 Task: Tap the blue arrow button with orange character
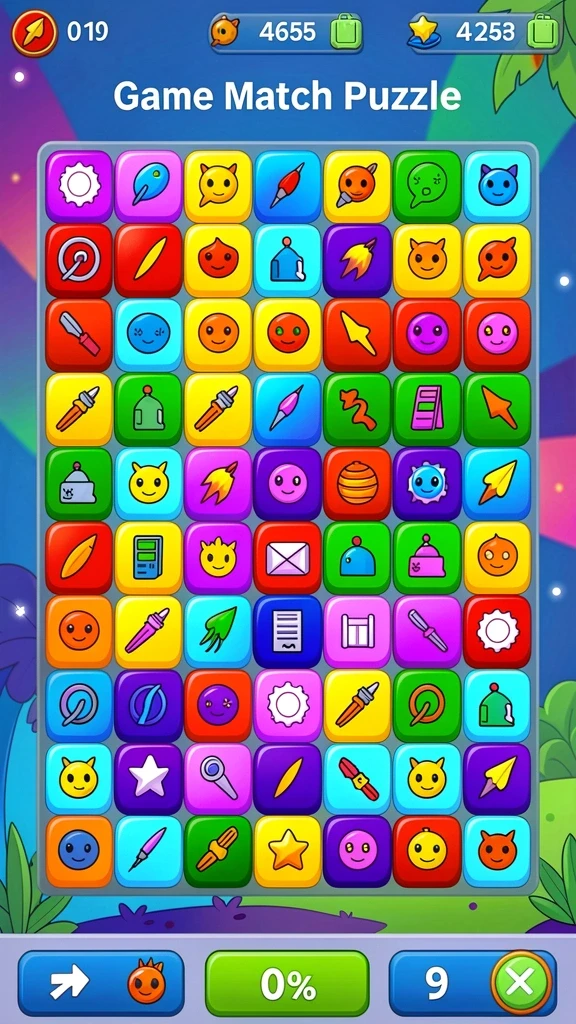tap(101, 982)
